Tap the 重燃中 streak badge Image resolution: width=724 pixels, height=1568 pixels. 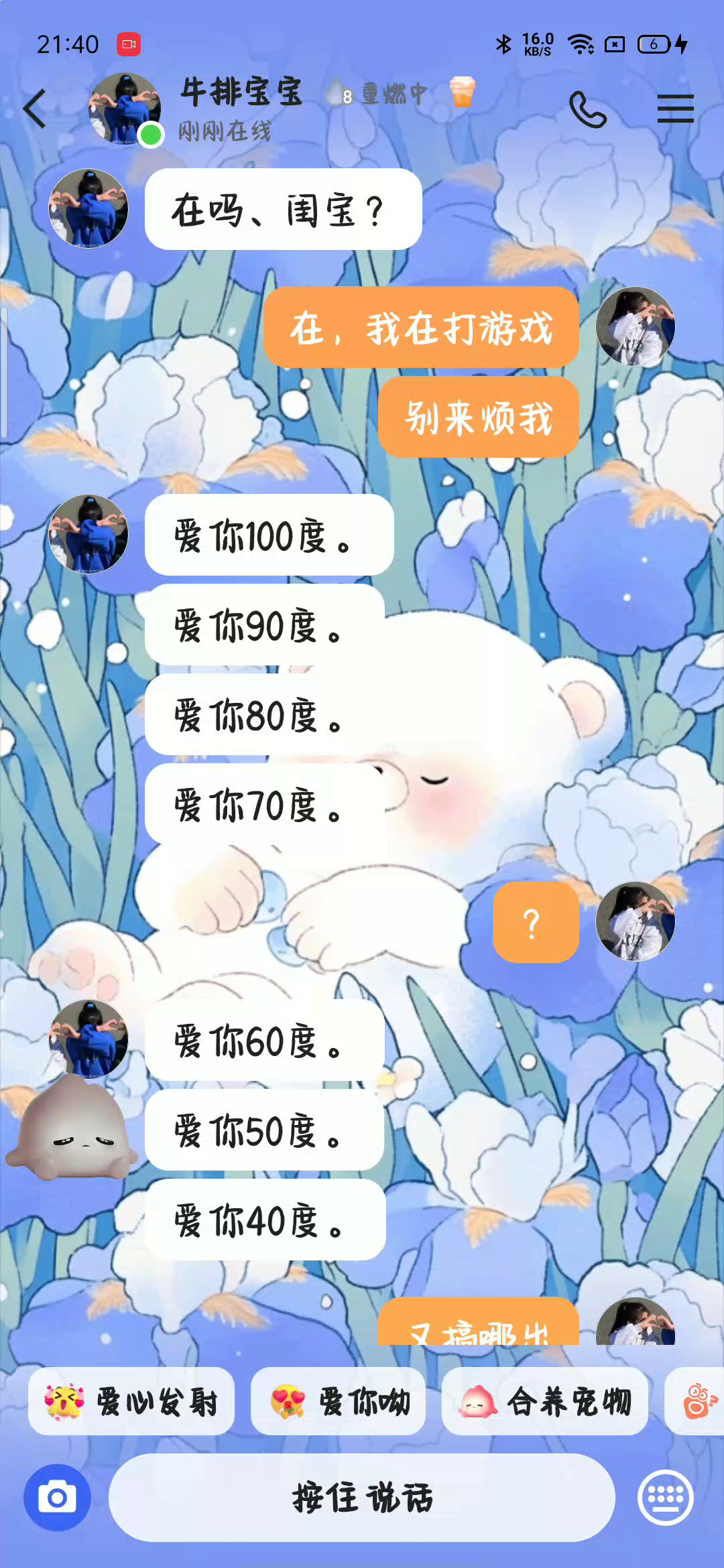click(379, 94)
